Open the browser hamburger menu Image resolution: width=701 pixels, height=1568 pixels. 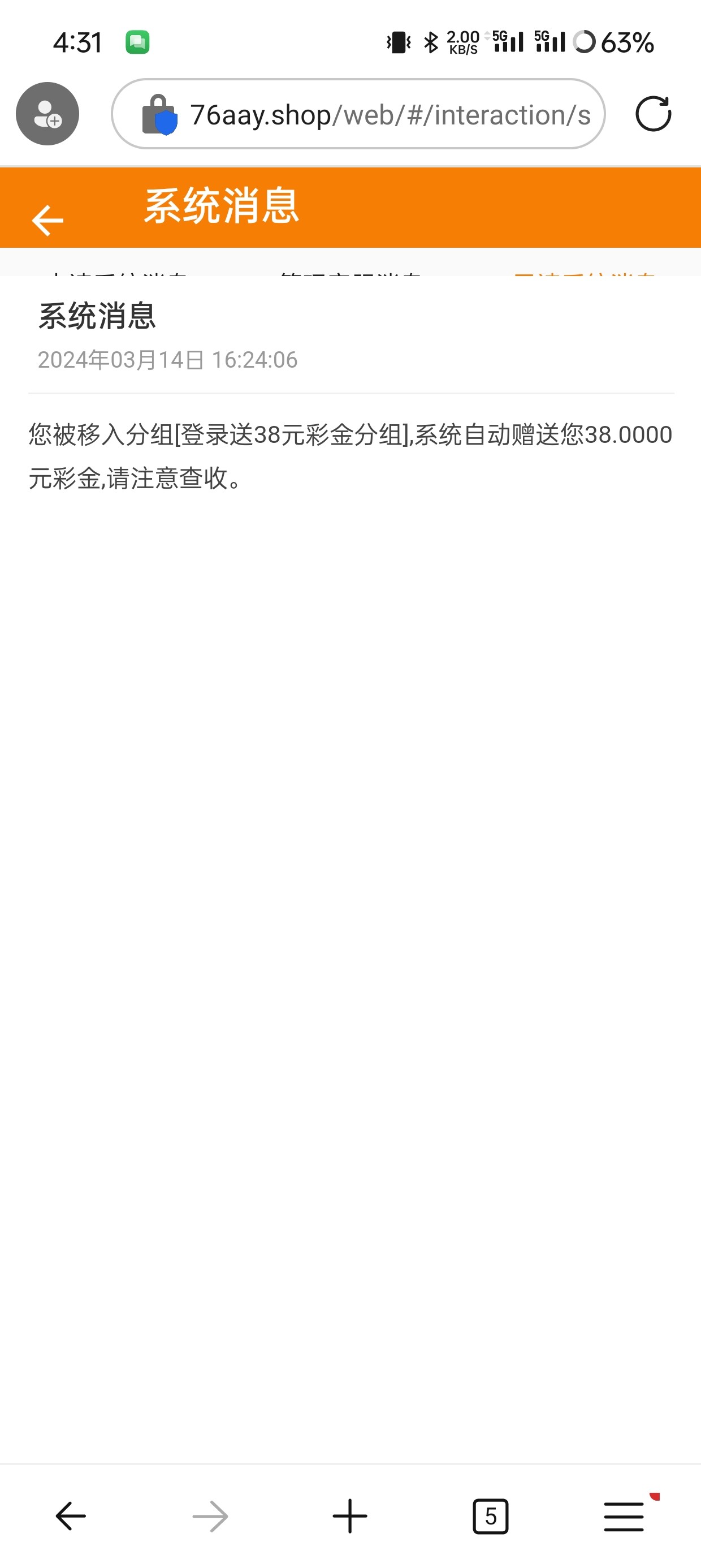tap(624, 1515)
